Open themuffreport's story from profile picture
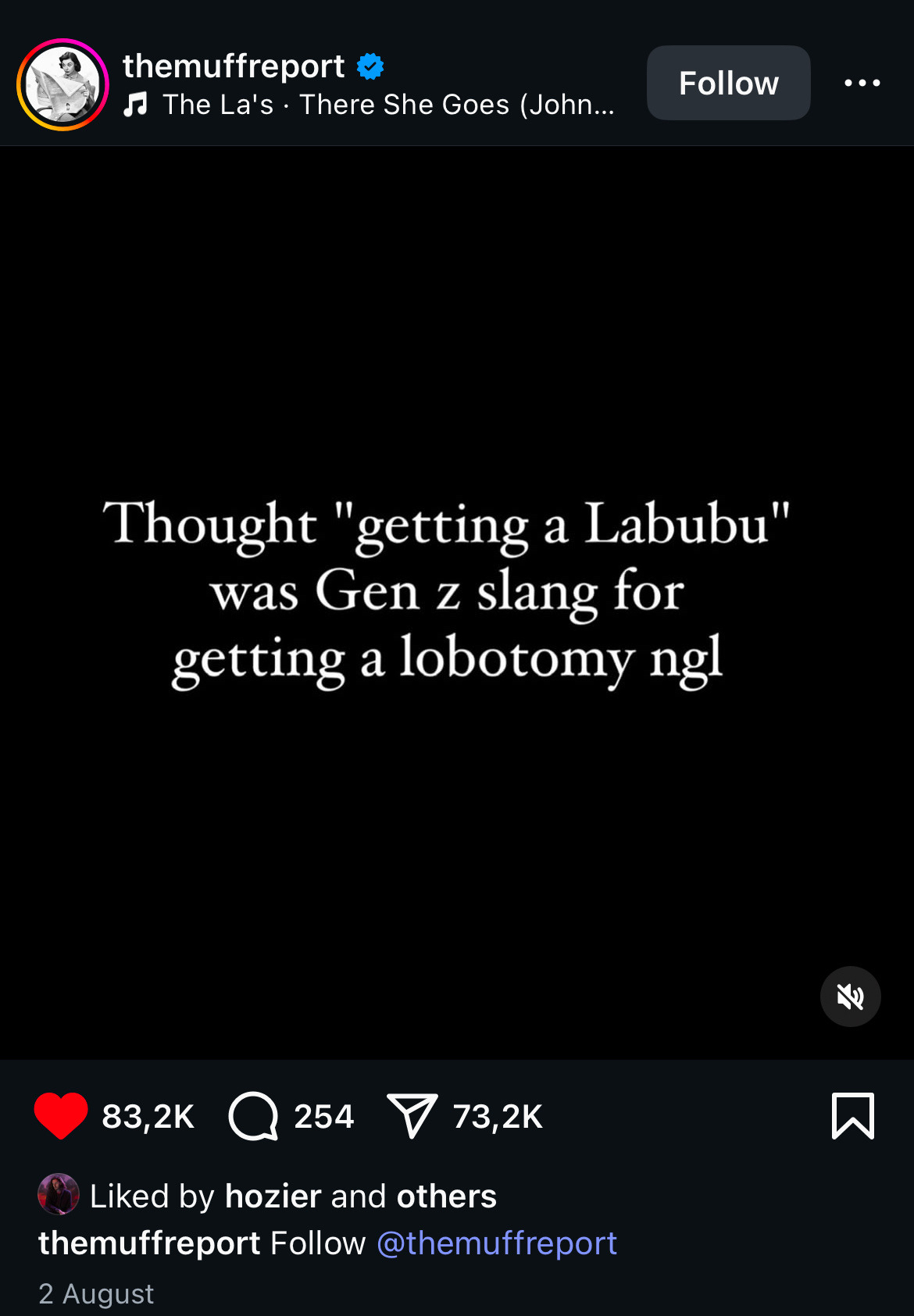The width and height of the screenshot is (914, 1316). point(62,84)
